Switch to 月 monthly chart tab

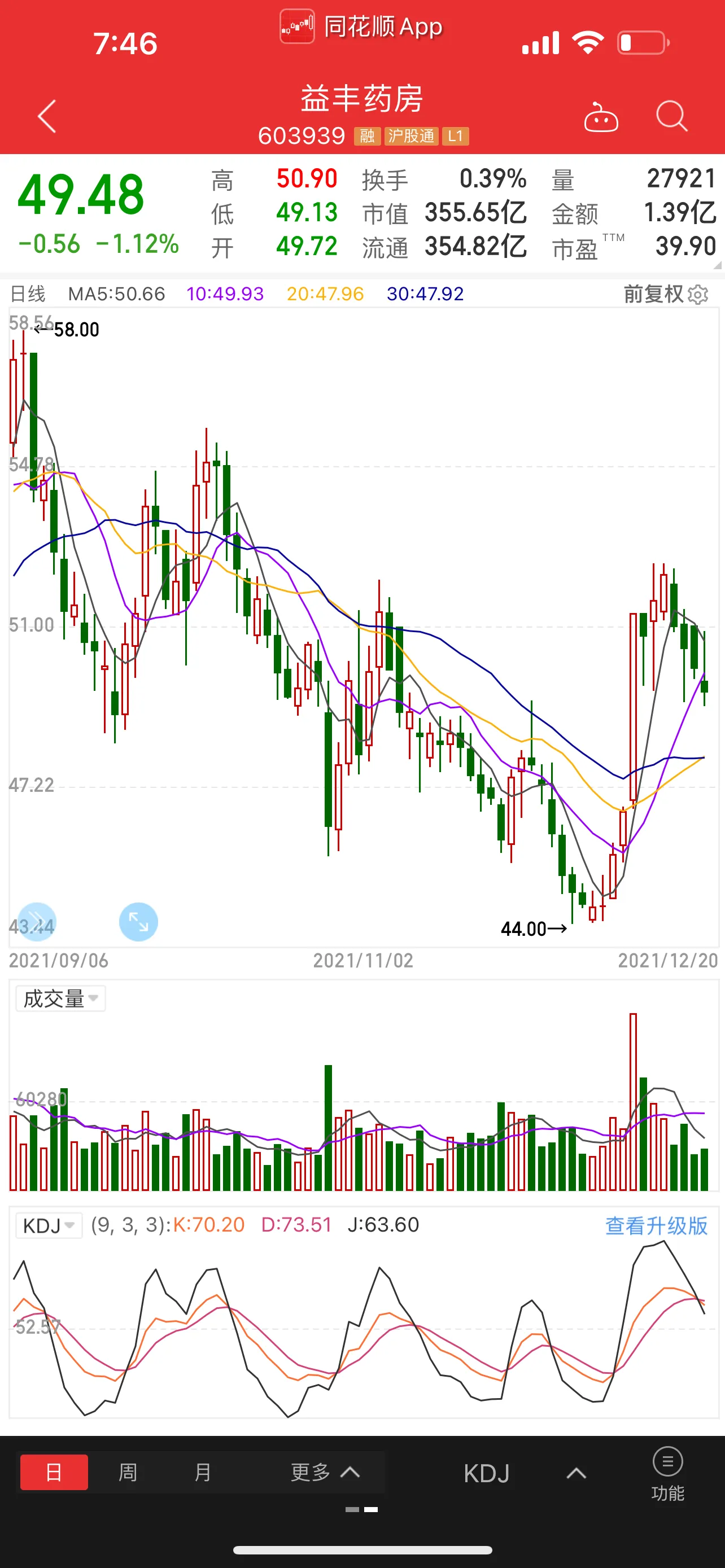pos(202,1473)
